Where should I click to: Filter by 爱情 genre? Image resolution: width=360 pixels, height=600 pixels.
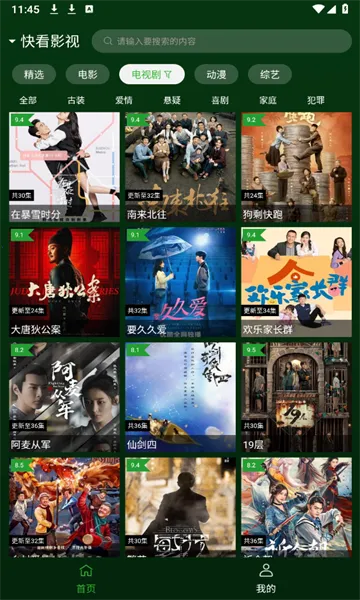(x=124, y=101)
